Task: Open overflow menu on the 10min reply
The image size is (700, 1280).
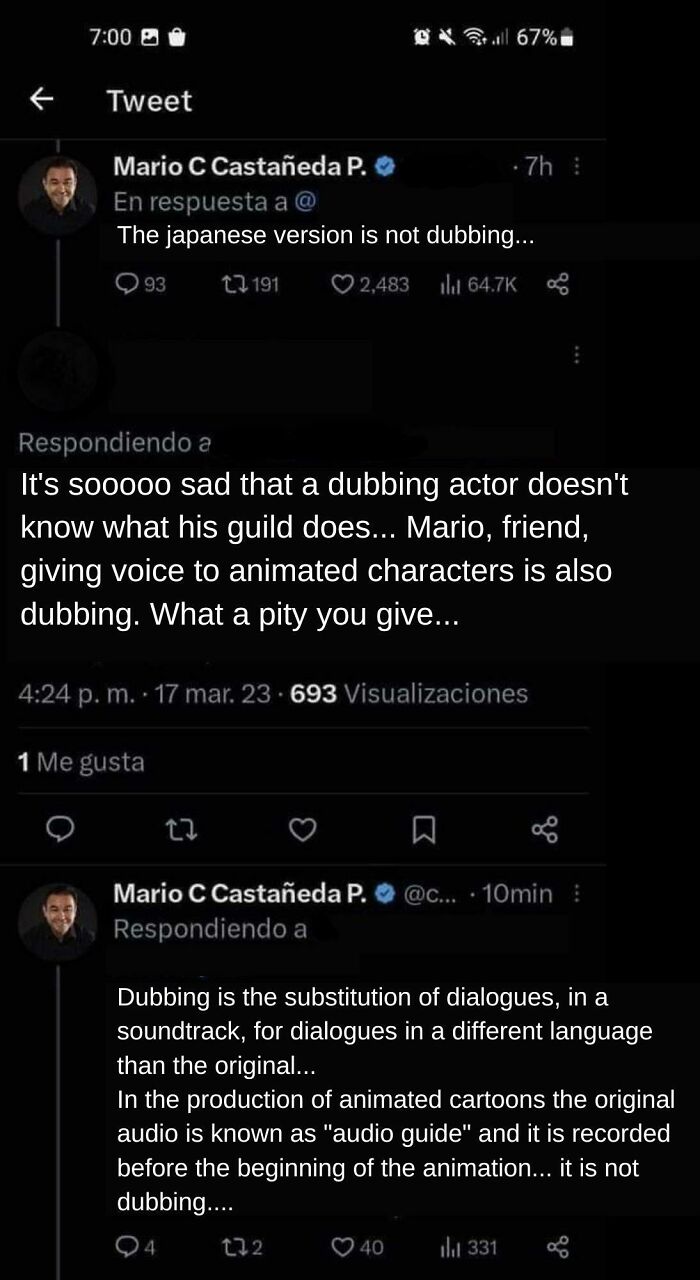Action: coord(576,894)
